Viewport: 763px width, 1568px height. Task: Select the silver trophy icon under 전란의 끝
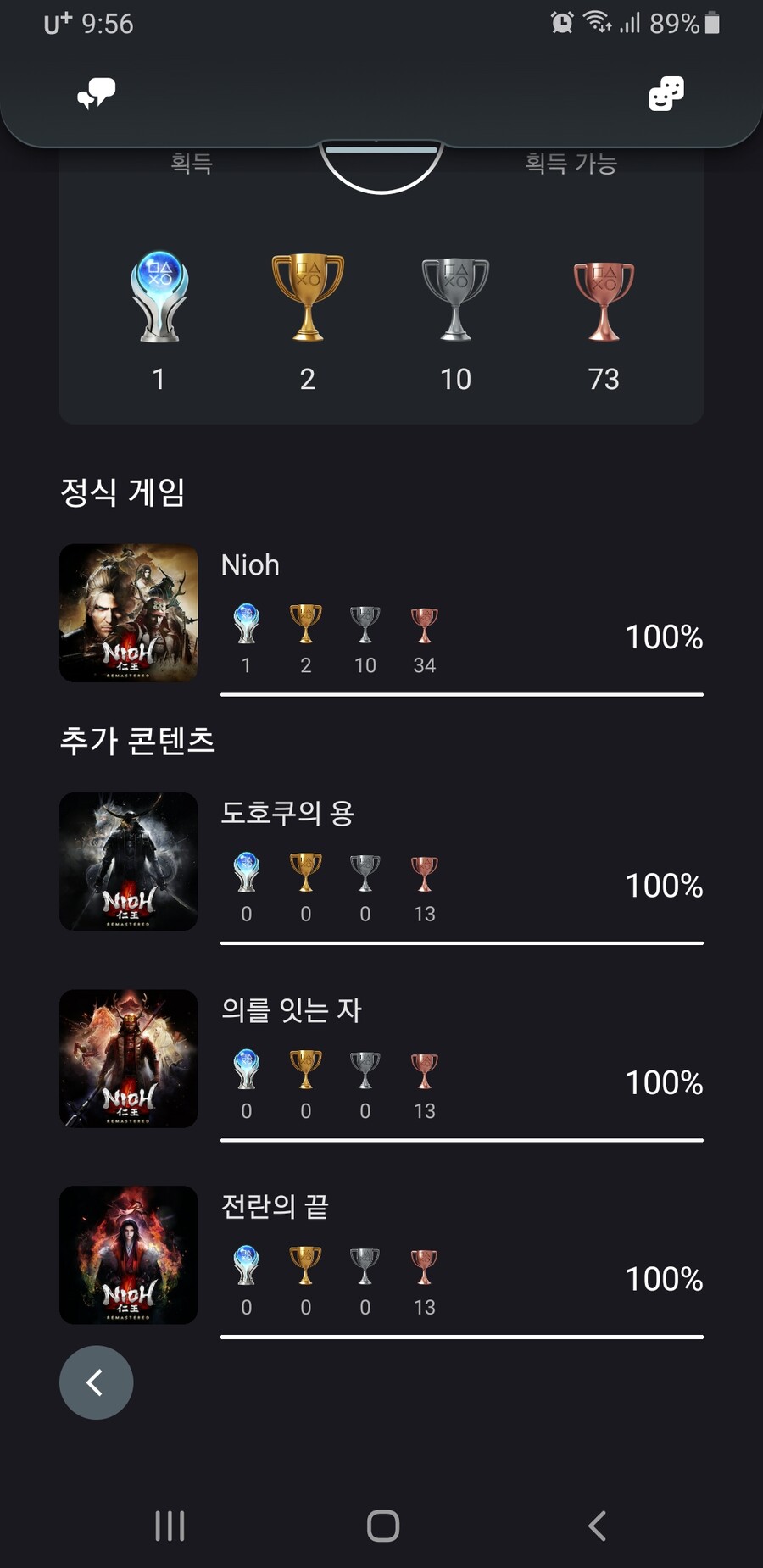(x=365, y=1267)
